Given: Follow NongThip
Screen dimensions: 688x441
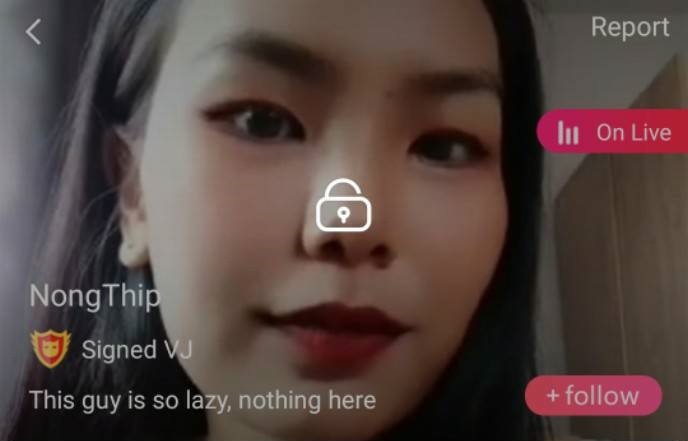Looking at the screenshot, I should [593, 396].
